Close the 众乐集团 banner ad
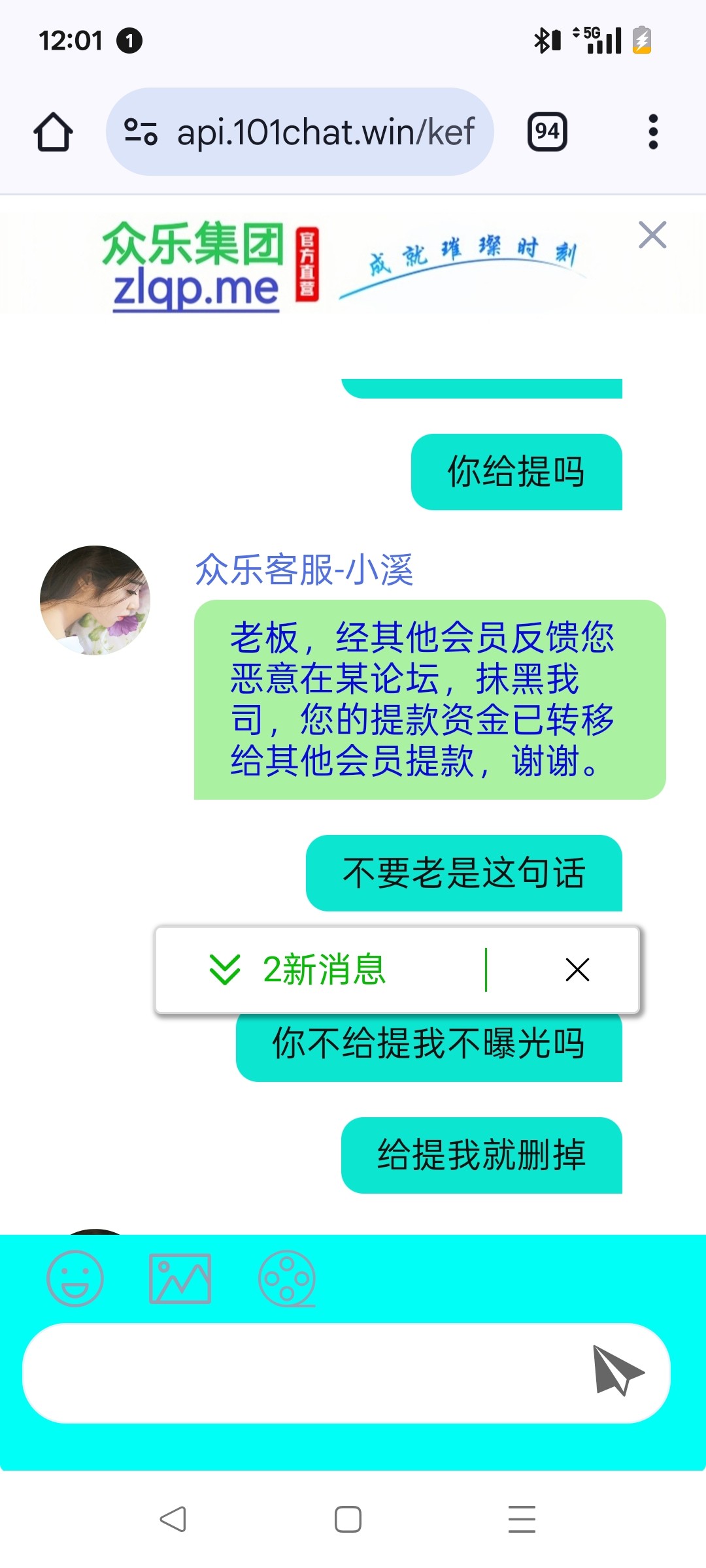Image resolution: width=706 pixels, height=1568 pixels. pyautogui.click(x=652, y=235)
